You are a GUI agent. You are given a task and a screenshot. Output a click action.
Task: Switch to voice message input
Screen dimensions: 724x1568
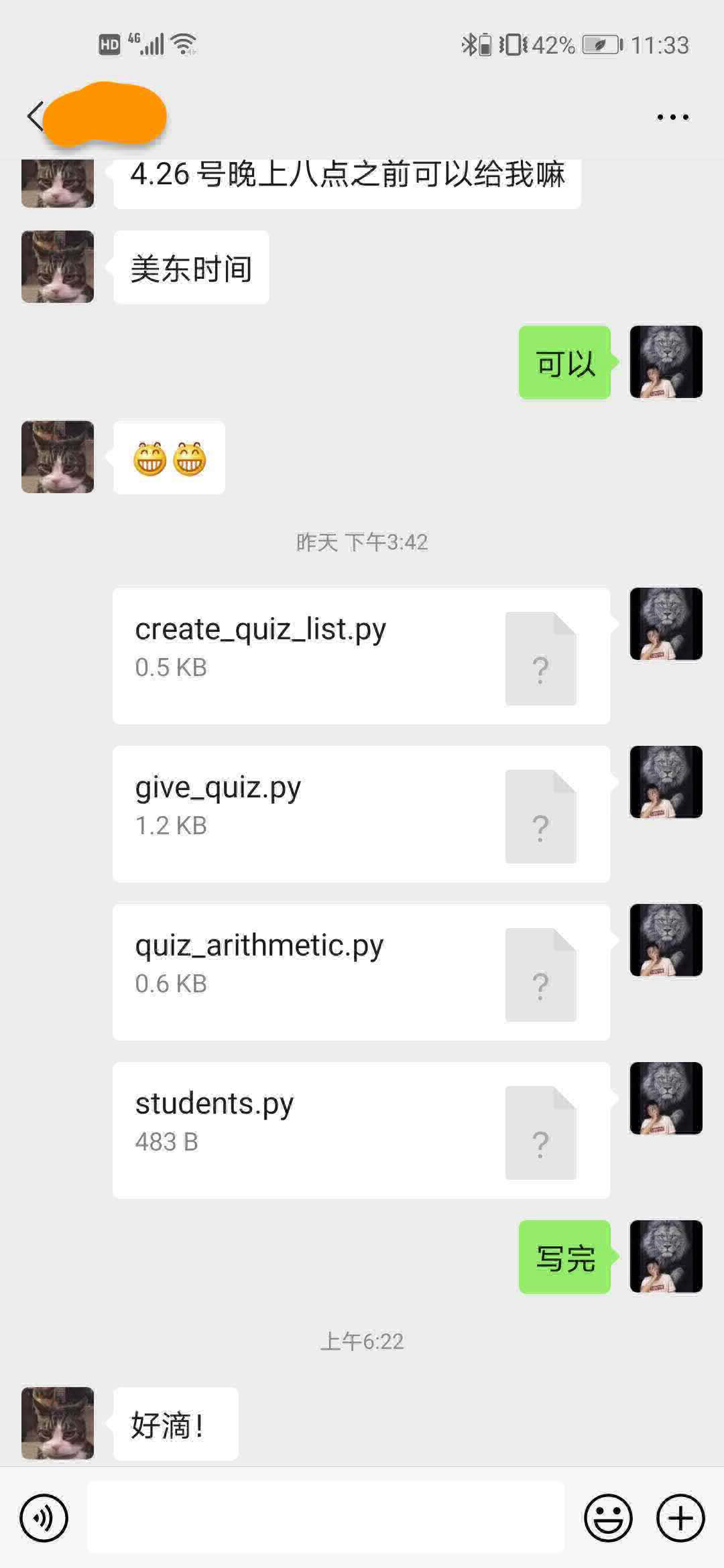[44, 1518]
